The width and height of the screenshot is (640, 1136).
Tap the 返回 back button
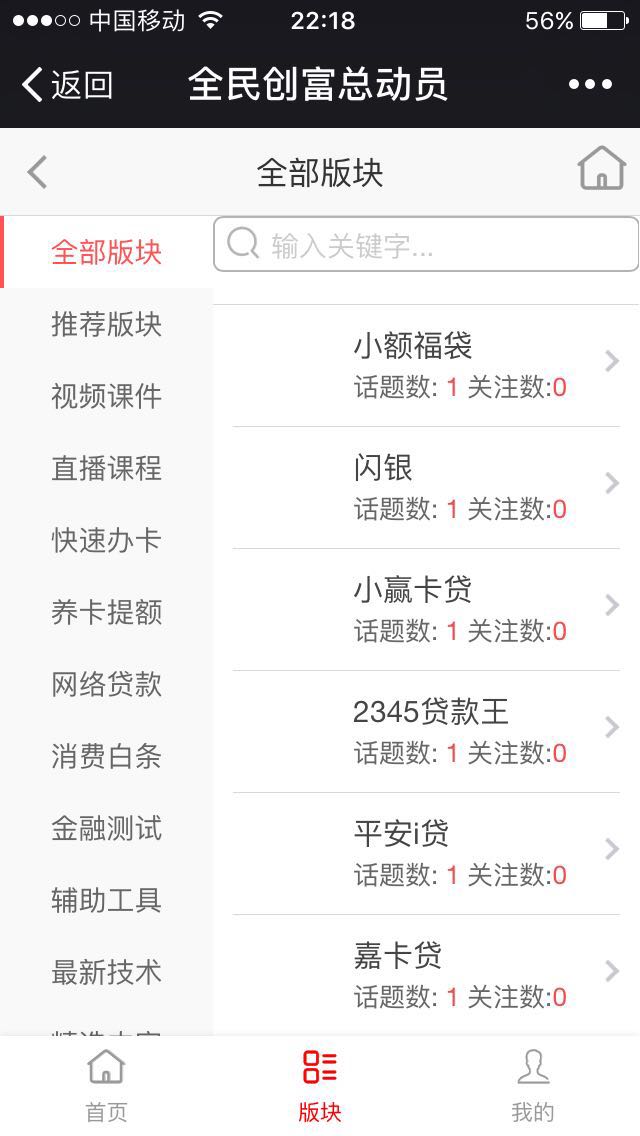point(67,85)
